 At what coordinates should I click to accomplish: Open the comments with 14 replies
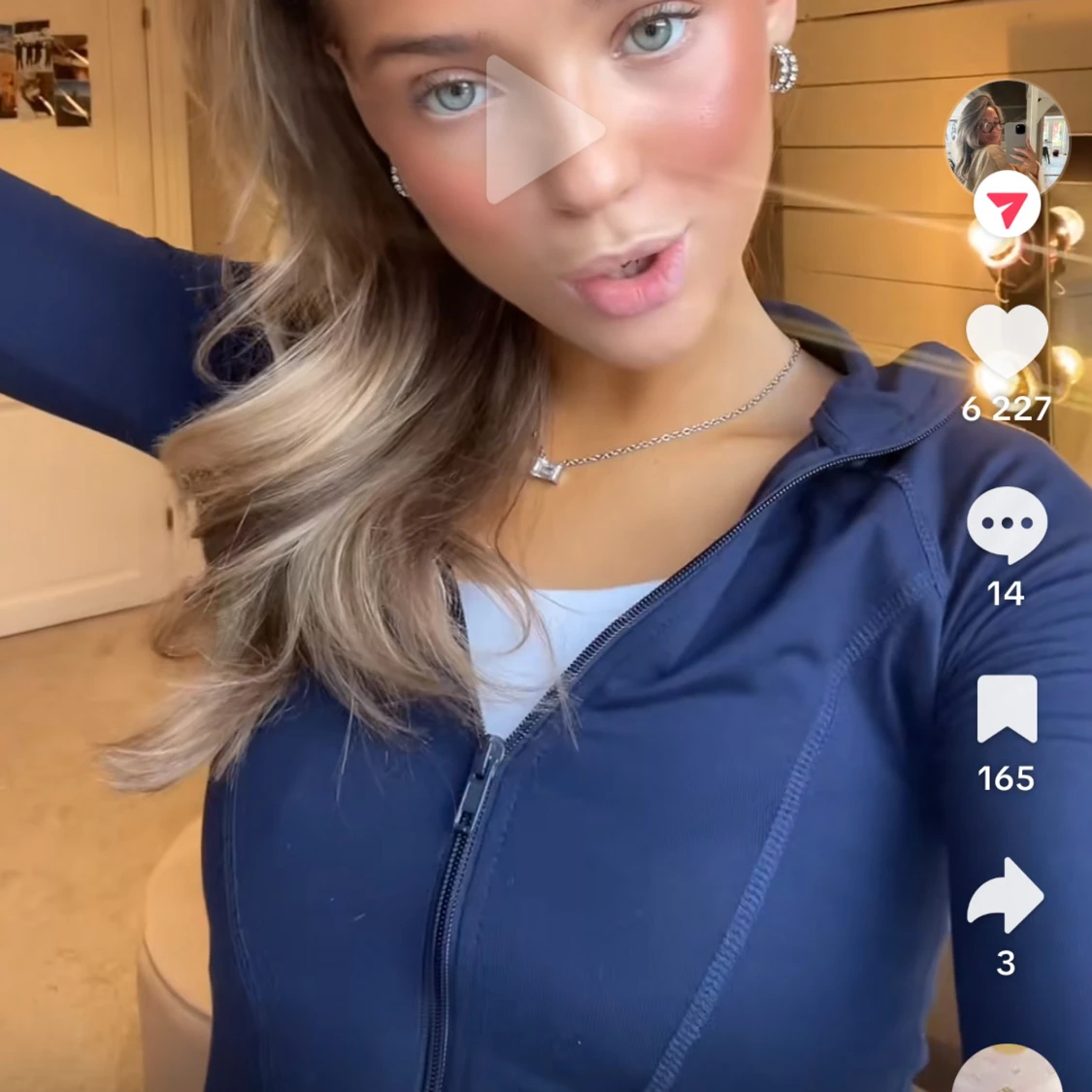tap(1007, 525)
